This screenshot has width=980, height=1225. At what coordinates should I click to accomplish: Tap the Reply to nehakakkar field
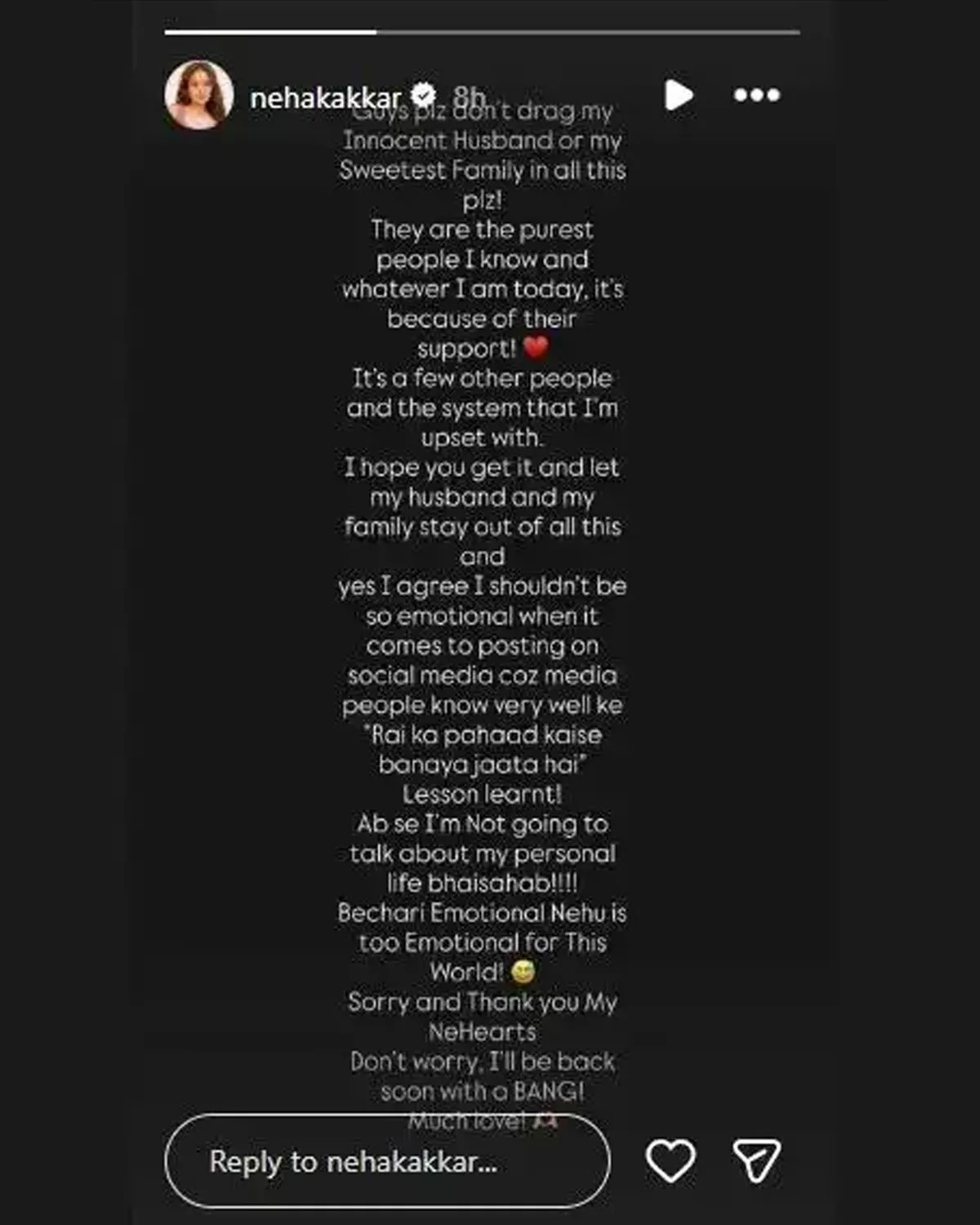[x=387, y=1160]
